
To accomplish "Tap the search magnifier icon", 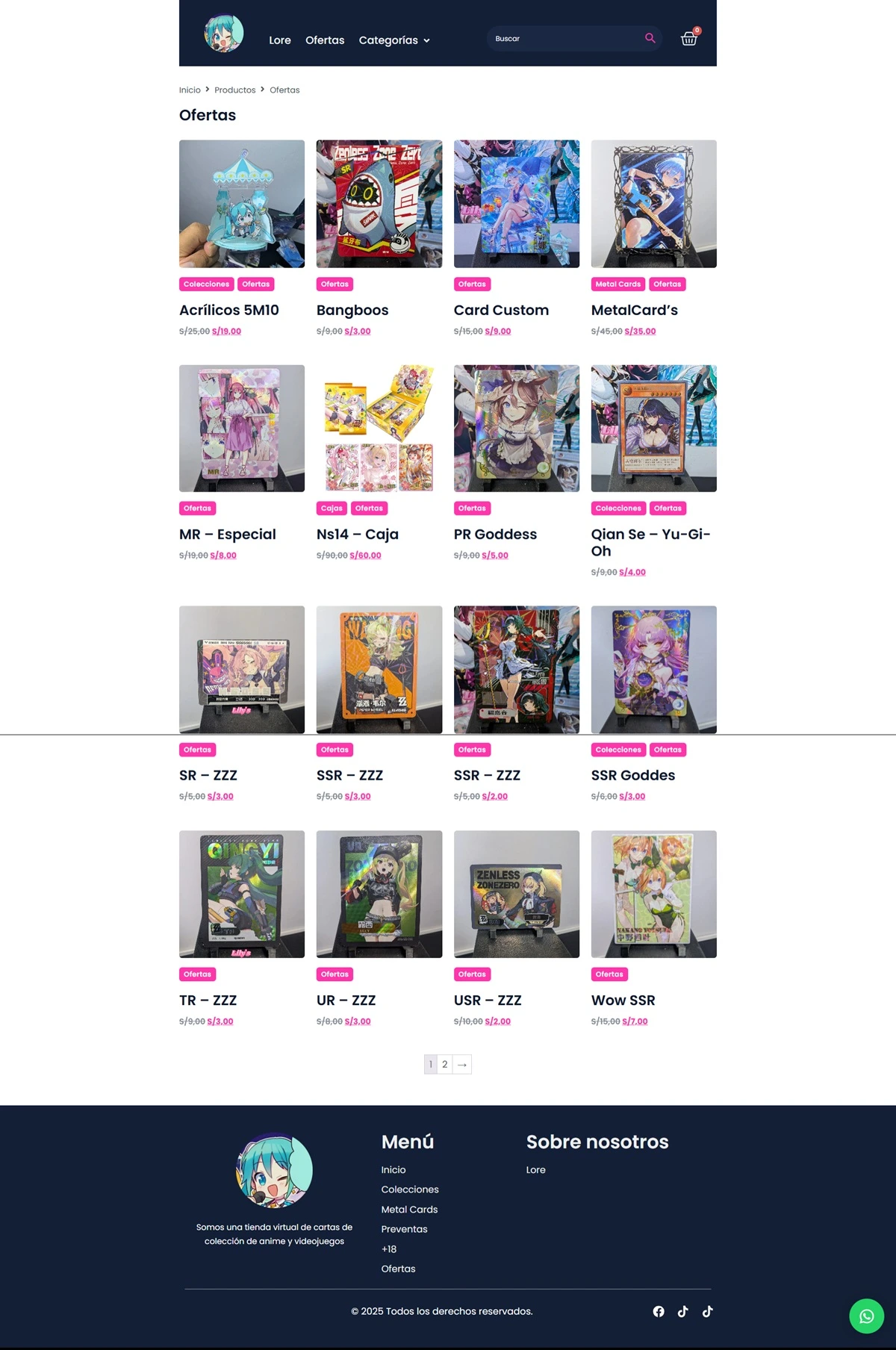I will tap(650, 38).
